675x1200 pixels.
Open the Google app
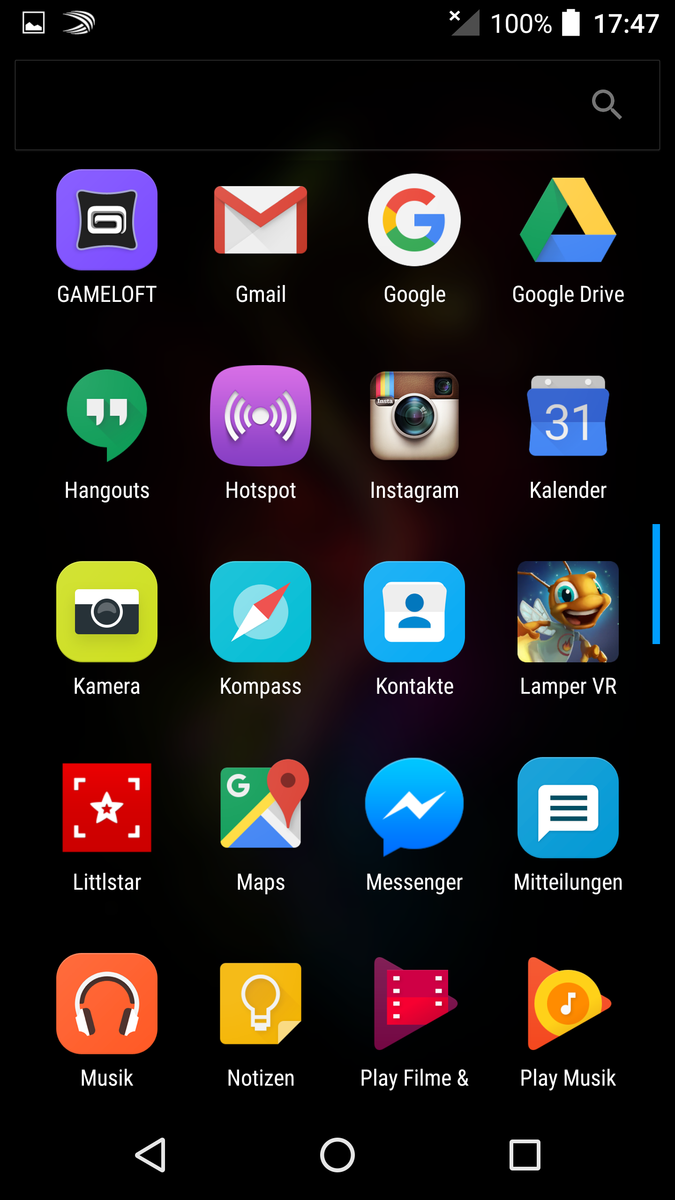pos(414,220)
